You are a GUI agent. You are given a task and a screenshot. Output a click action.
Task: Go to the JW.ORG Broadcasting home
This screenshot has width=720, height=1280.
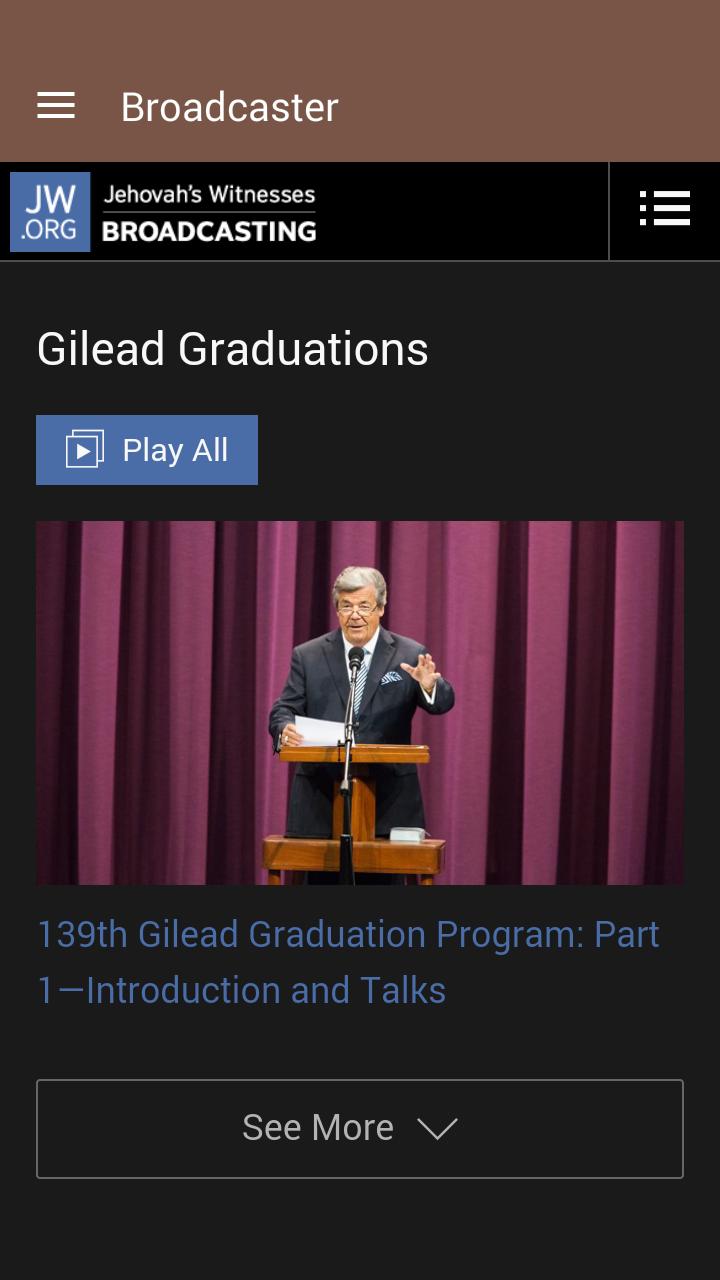164,212
